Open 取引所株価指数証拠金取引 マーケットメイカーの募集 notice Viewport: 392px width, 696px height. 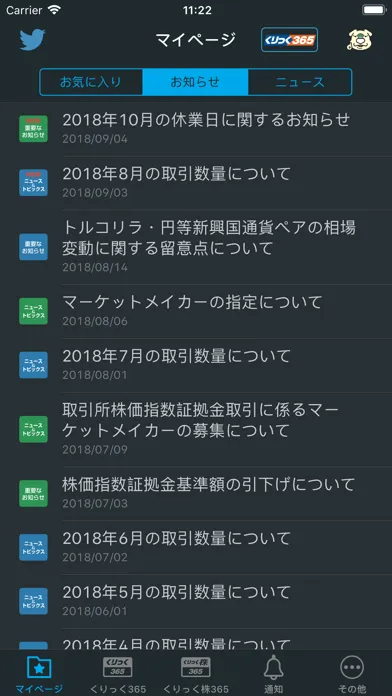click(x=196, y=429)
